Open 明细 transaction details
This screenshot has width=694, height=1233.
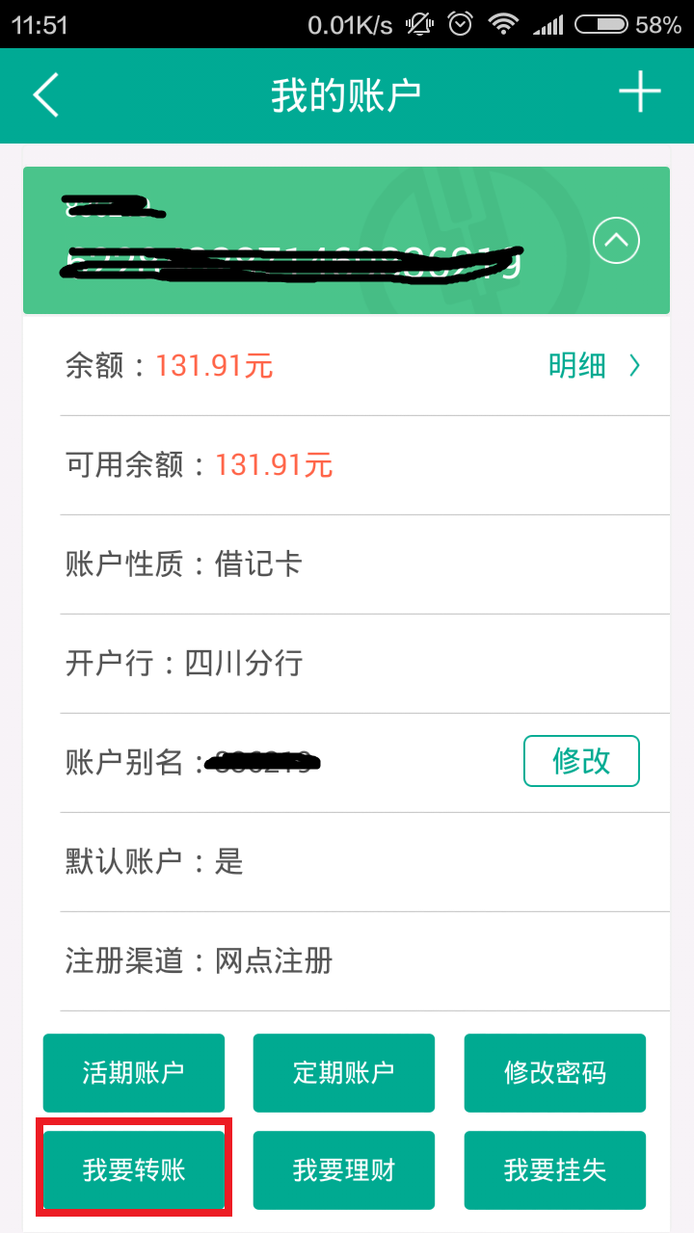click(594, 366)
